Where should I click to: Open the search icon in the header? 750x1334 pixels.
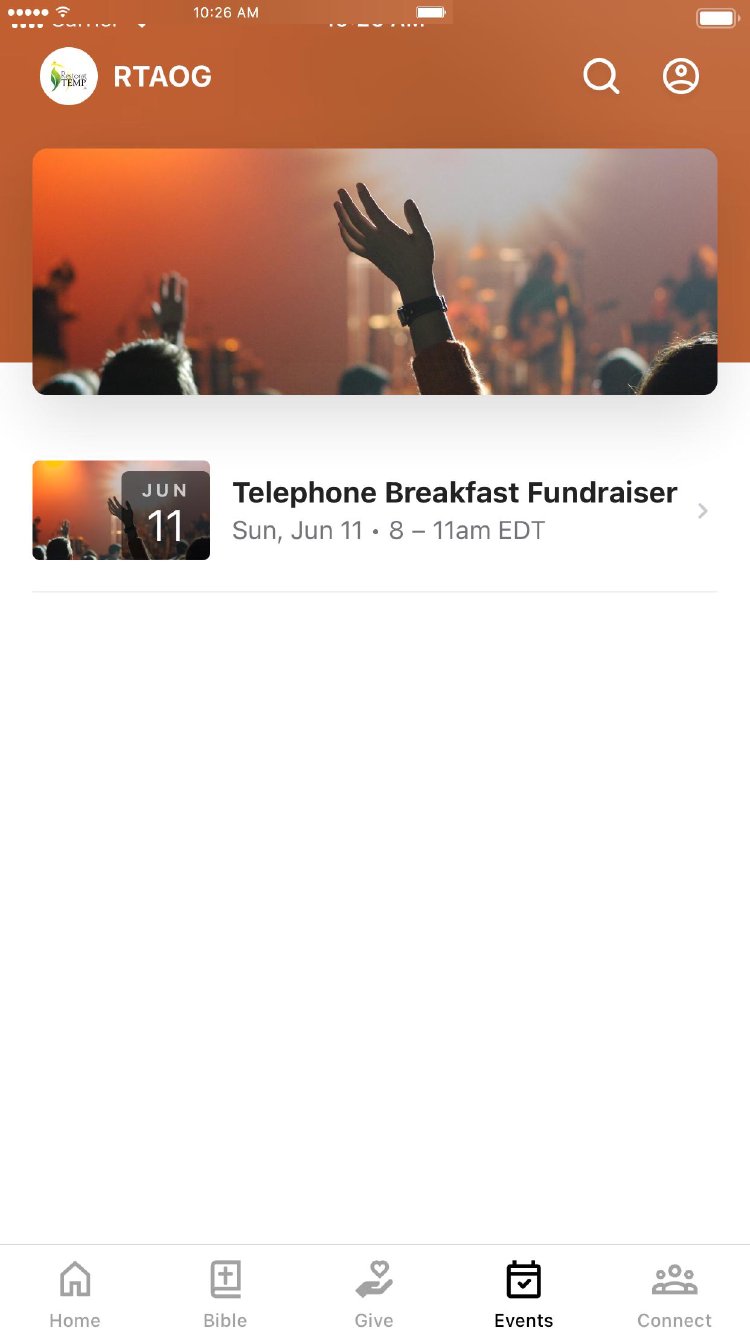[x=601, y=76]
